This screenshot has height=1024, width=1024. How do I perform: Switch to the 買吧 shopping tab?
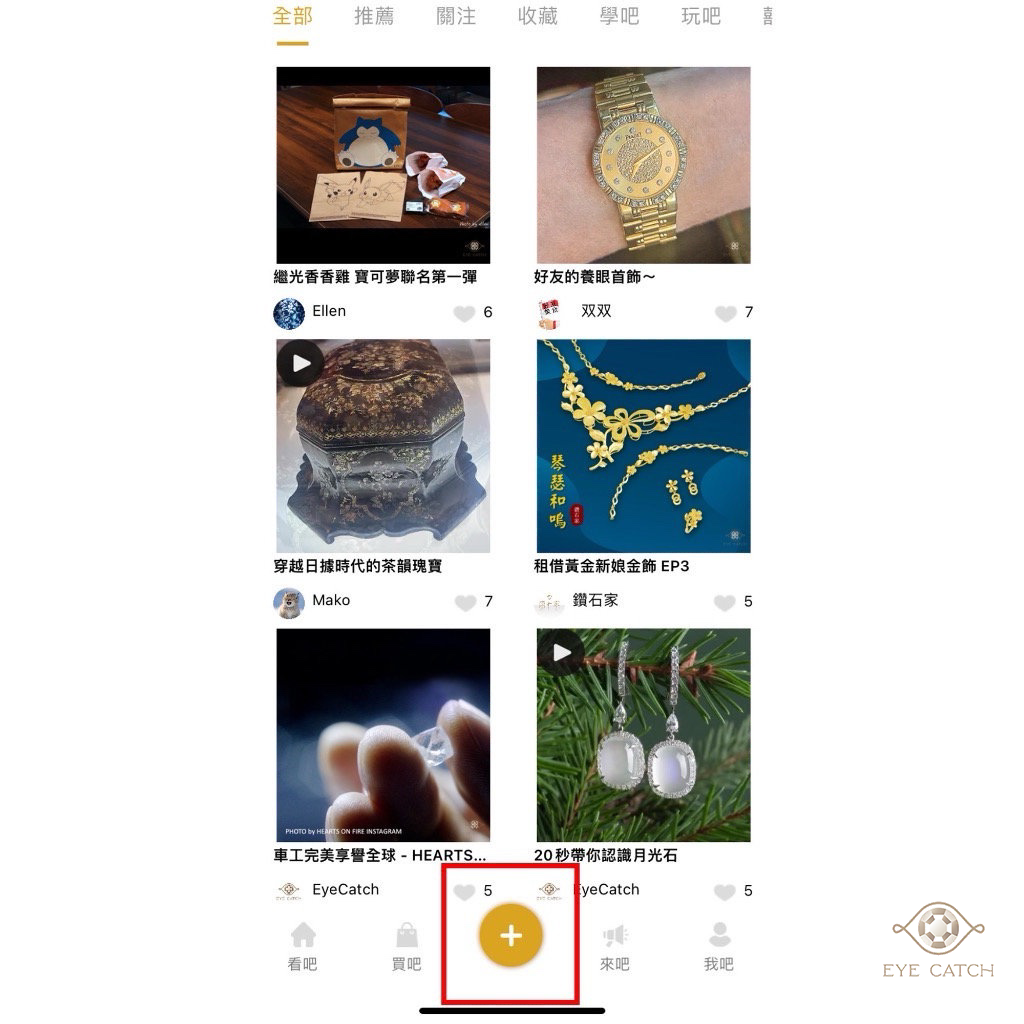click(x=406, y=946)
